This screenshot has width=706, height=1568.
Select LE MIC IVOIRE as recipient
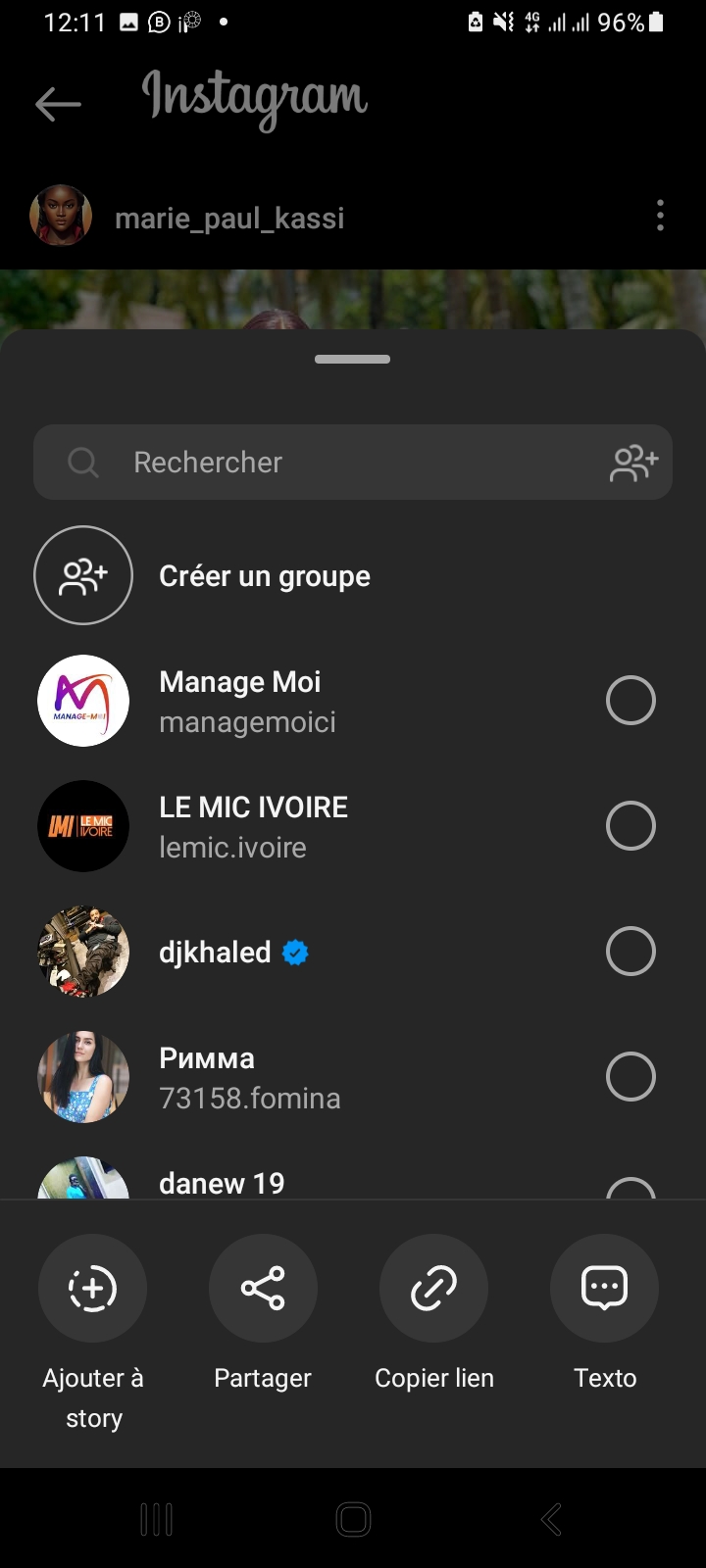tap(630, 826)
